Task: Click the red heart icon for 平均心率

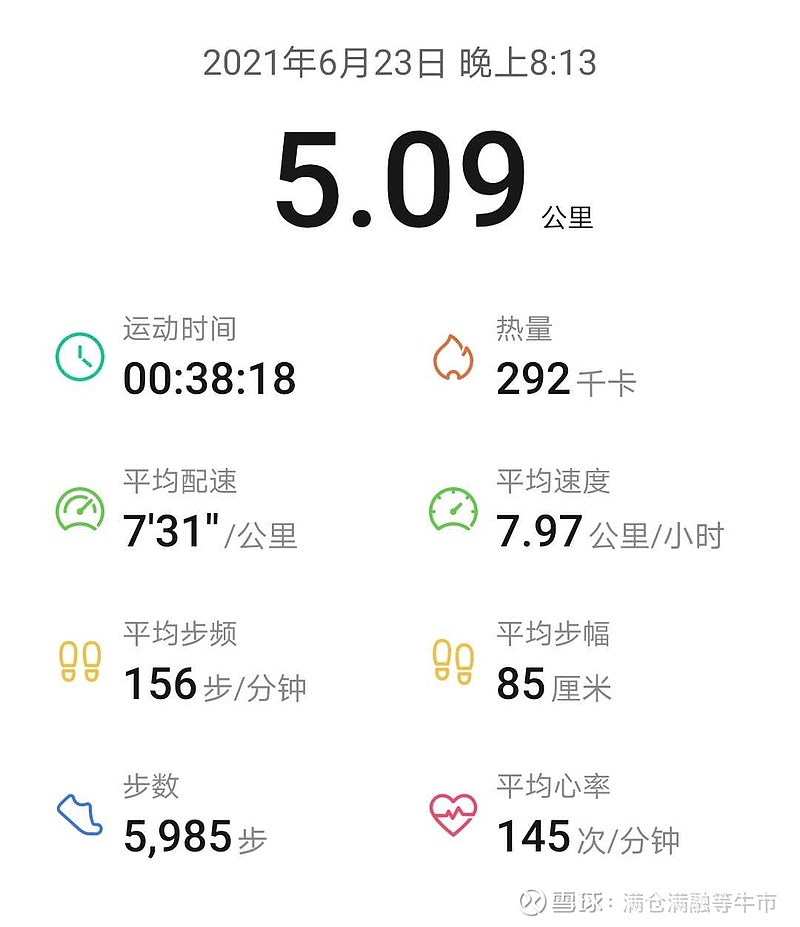Action: (x=454, y=813)
